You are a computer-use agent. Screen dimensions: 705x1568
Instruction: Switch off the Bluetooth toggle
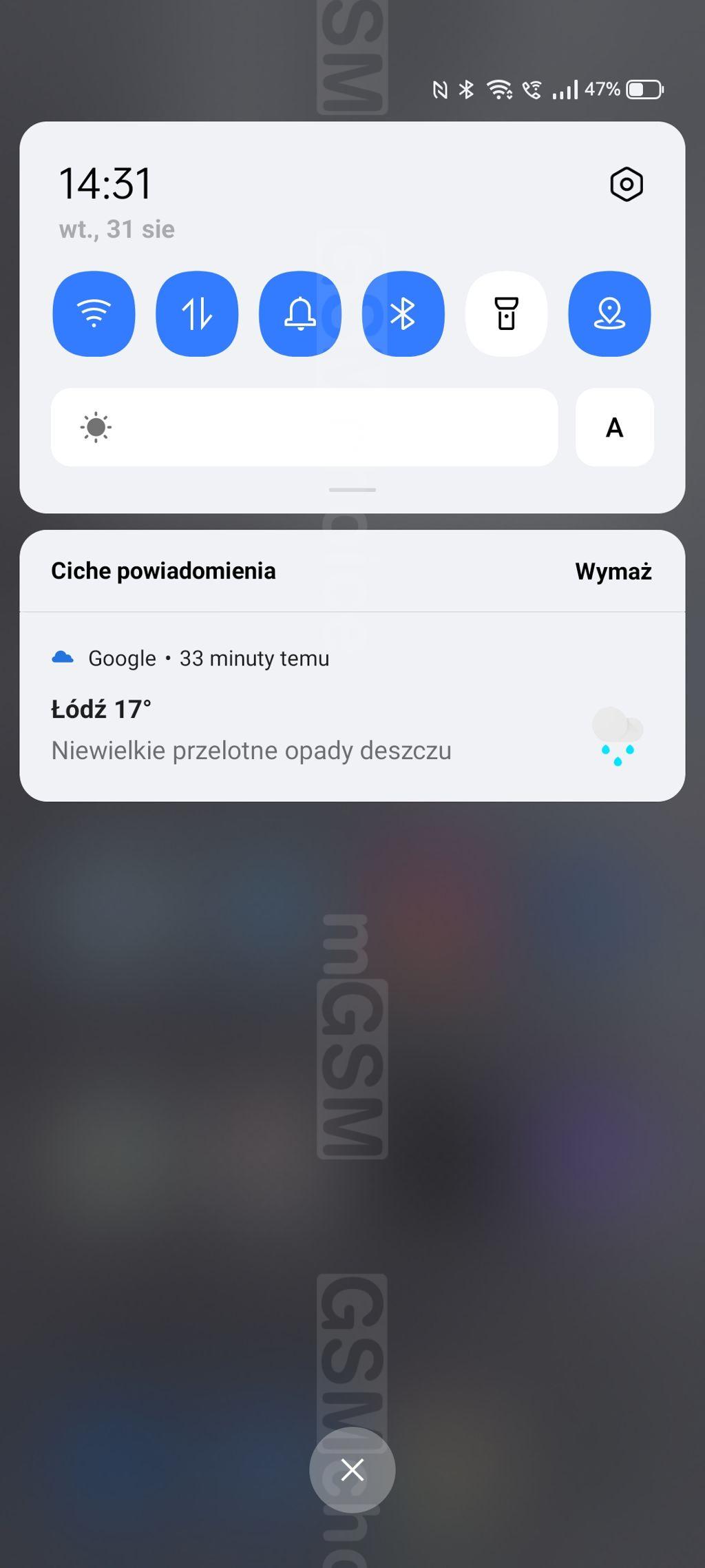click(403, 314)
